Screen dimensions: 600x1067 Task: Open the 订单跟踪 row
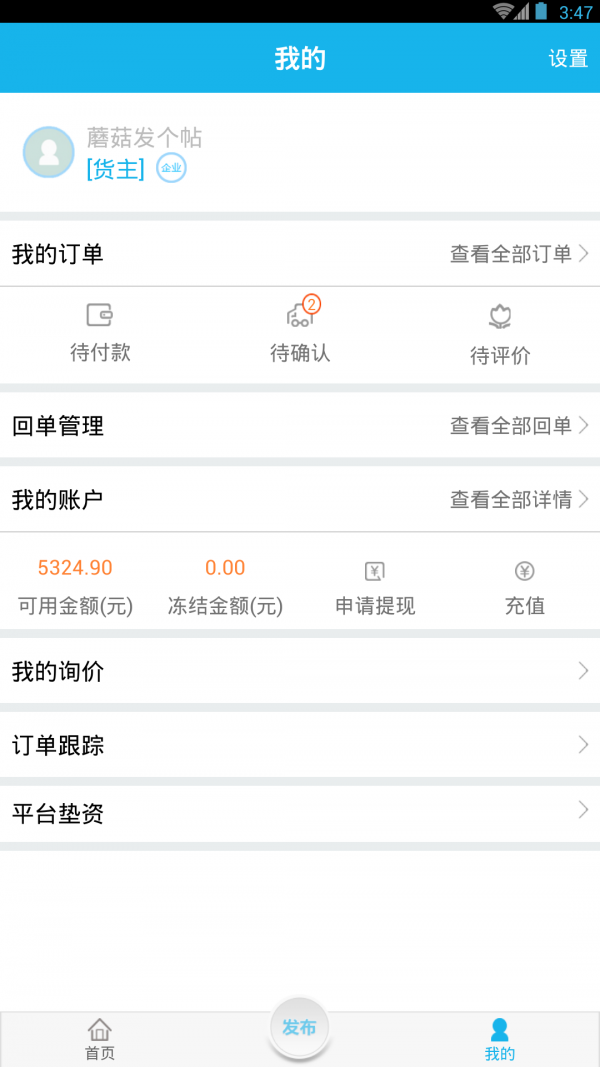300,745
